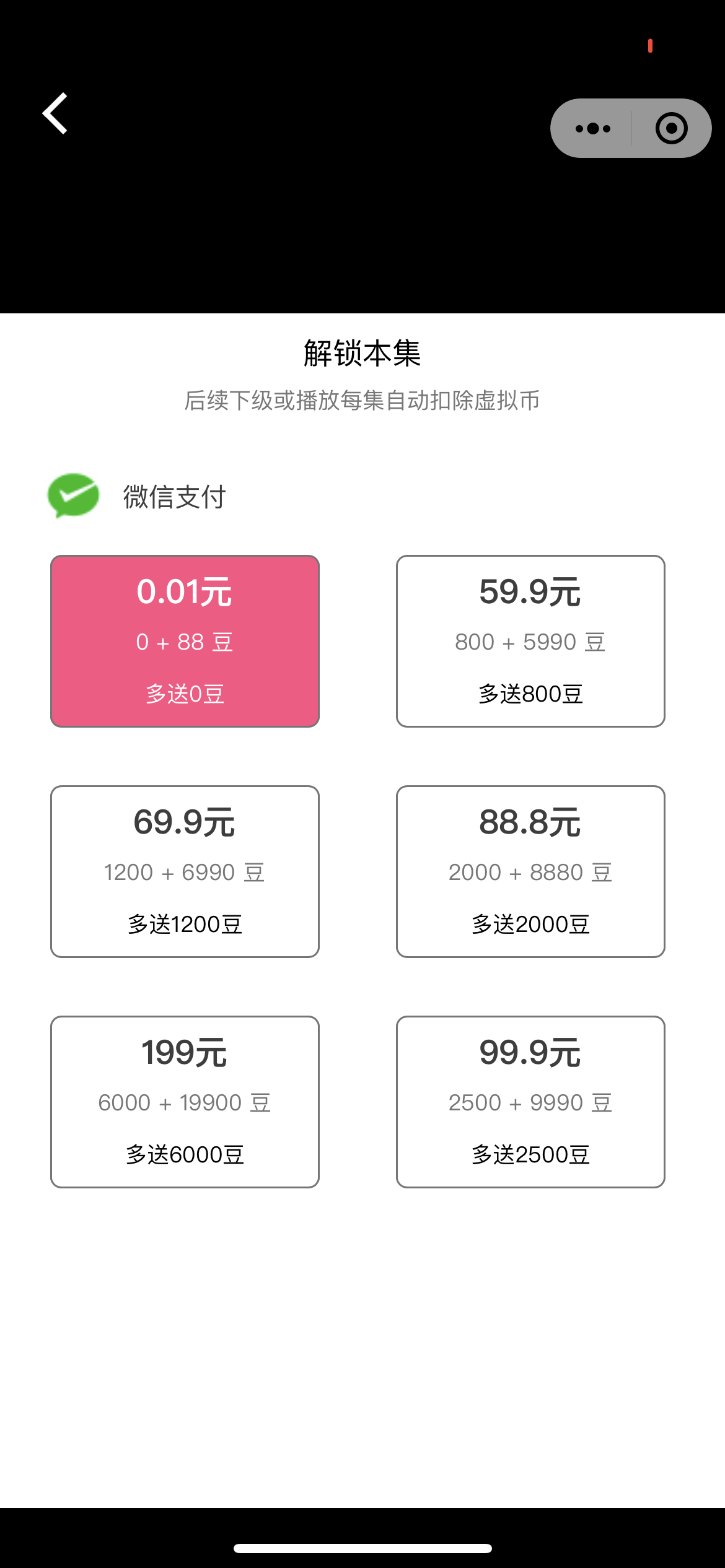Close the mini program via circle icon
The width and height of the screenshot is (725, 1568).
point(672,128)
